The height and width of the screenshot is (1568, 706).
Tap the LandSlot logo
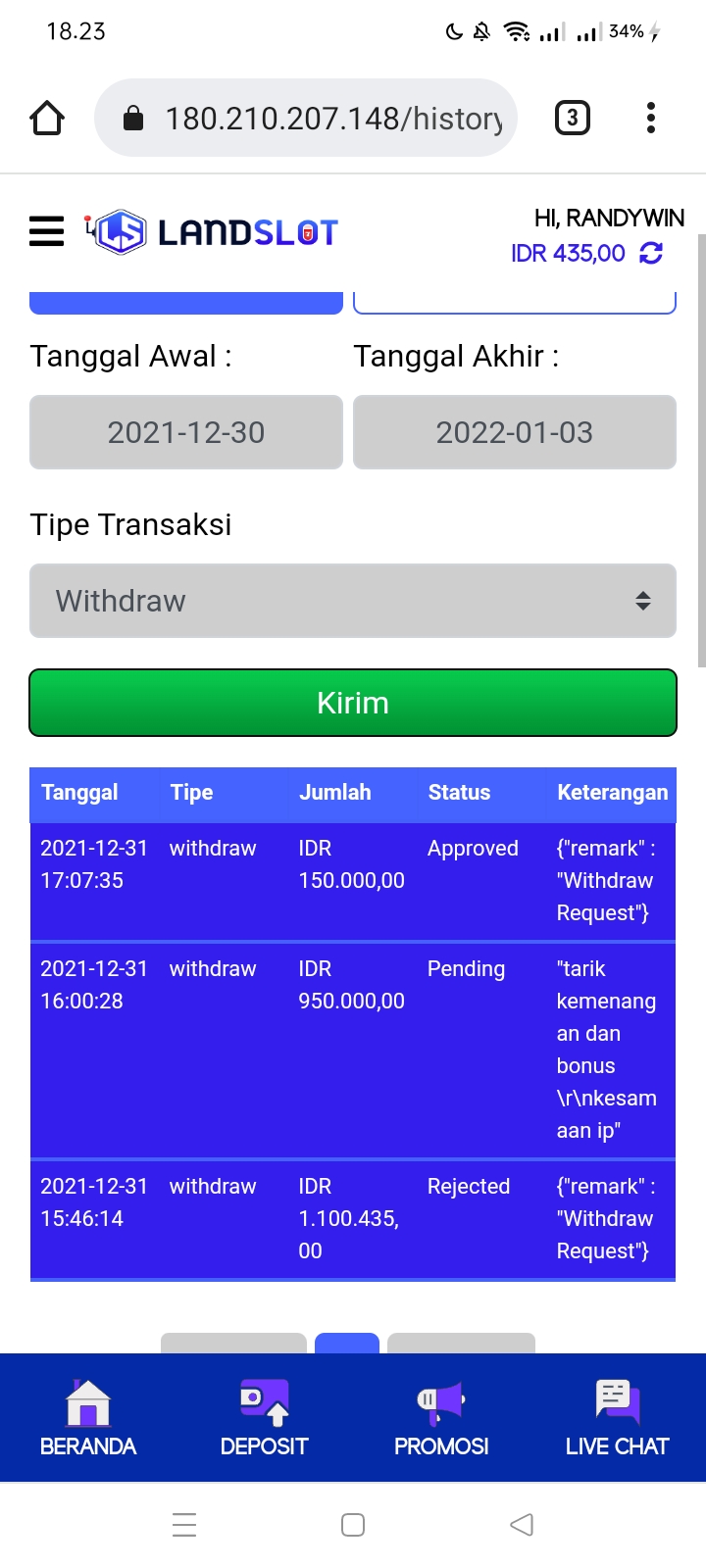coord(214,232)
